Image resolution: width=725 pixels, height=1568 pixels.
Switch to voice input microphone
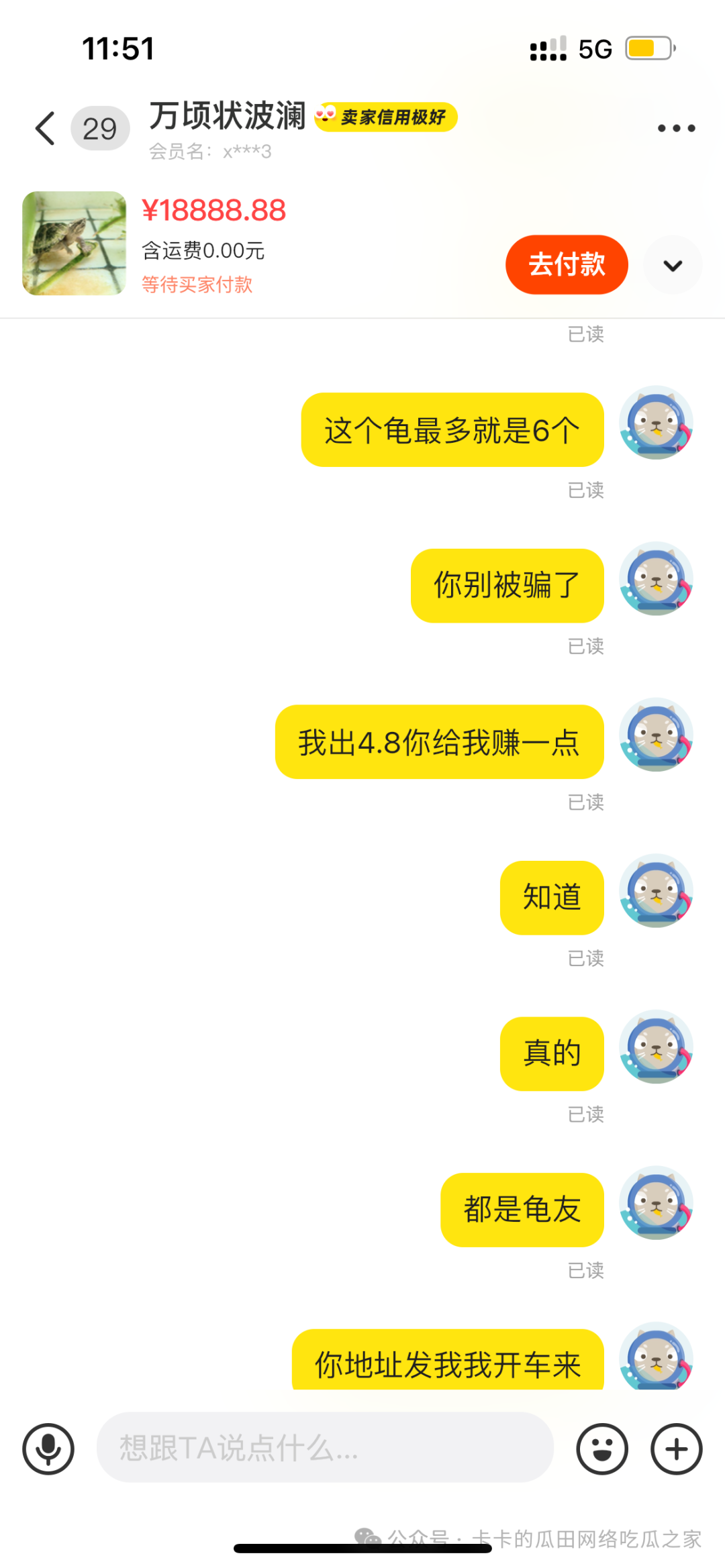tap(48, 1449)
